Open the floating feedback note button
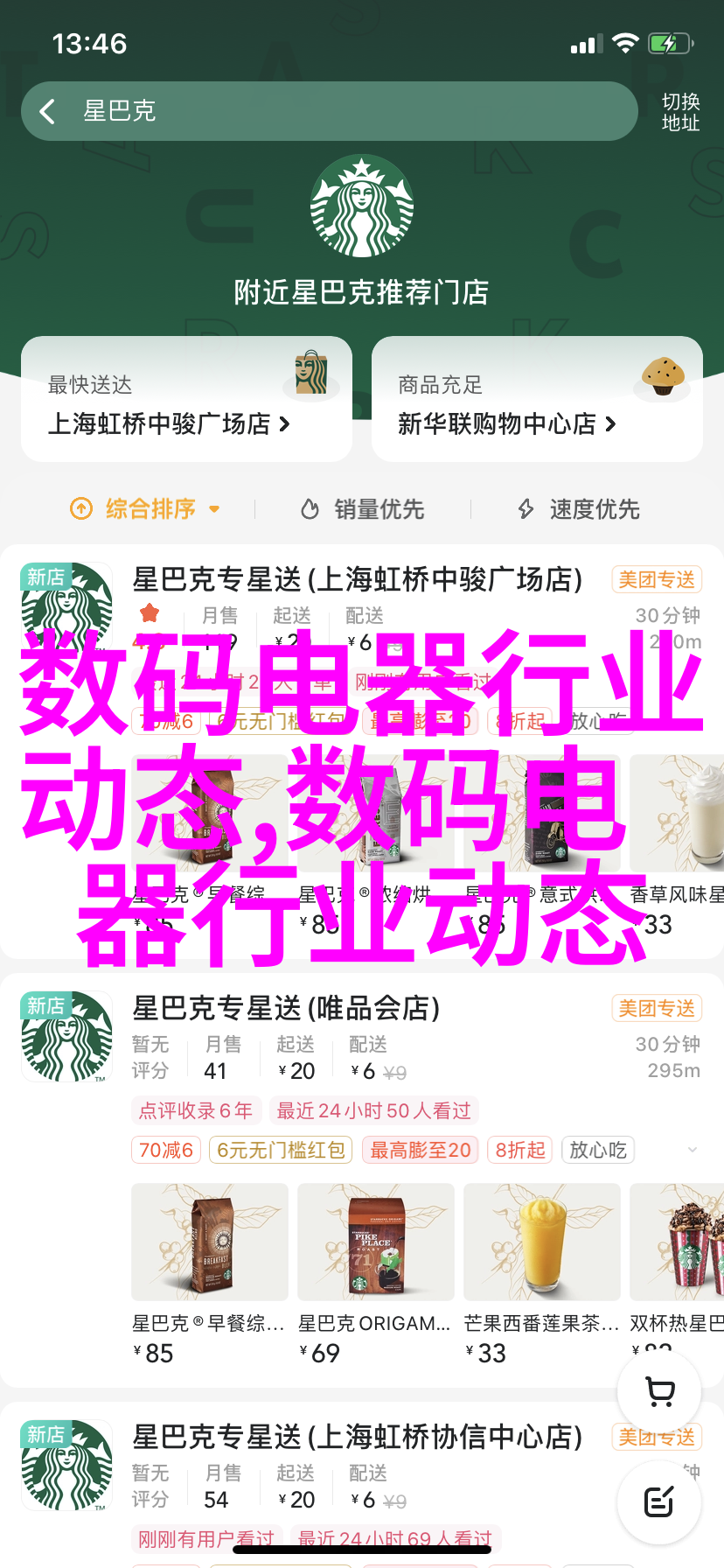The height and width of the screenshot is (1568, 724). coord(659,1501)
